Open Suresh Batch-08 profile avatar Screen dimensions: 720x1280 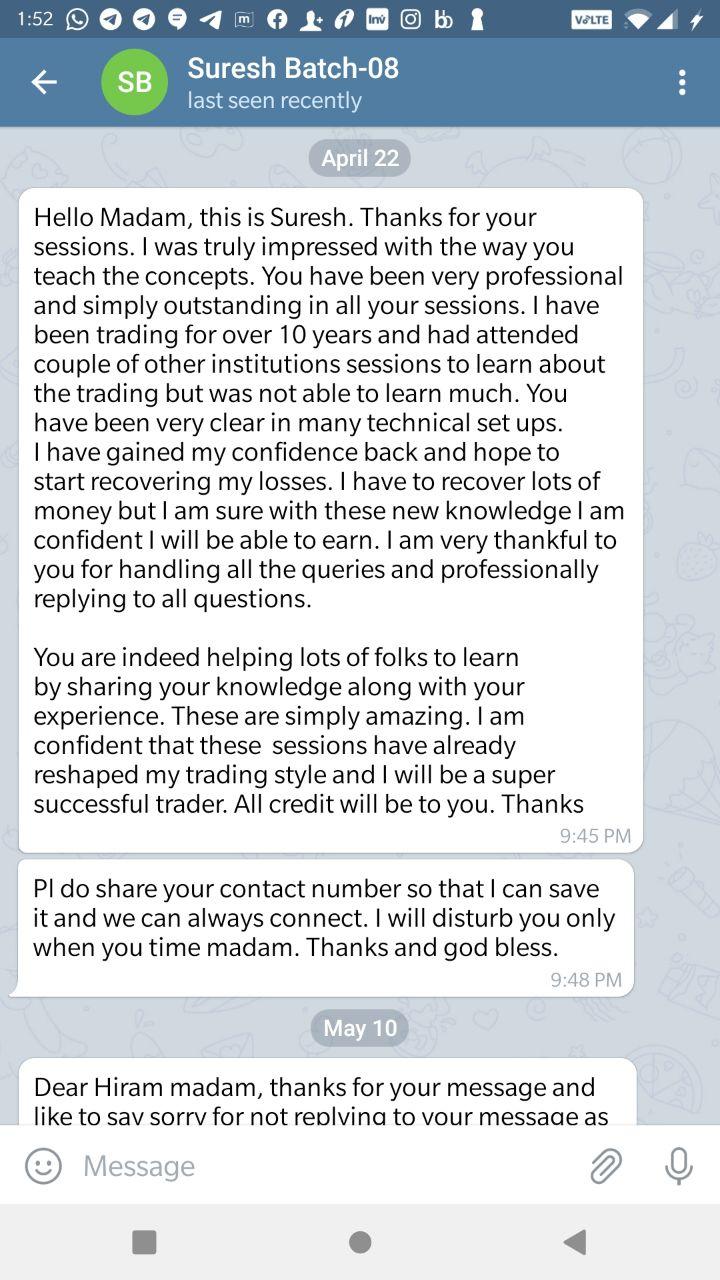pos(134,82)
